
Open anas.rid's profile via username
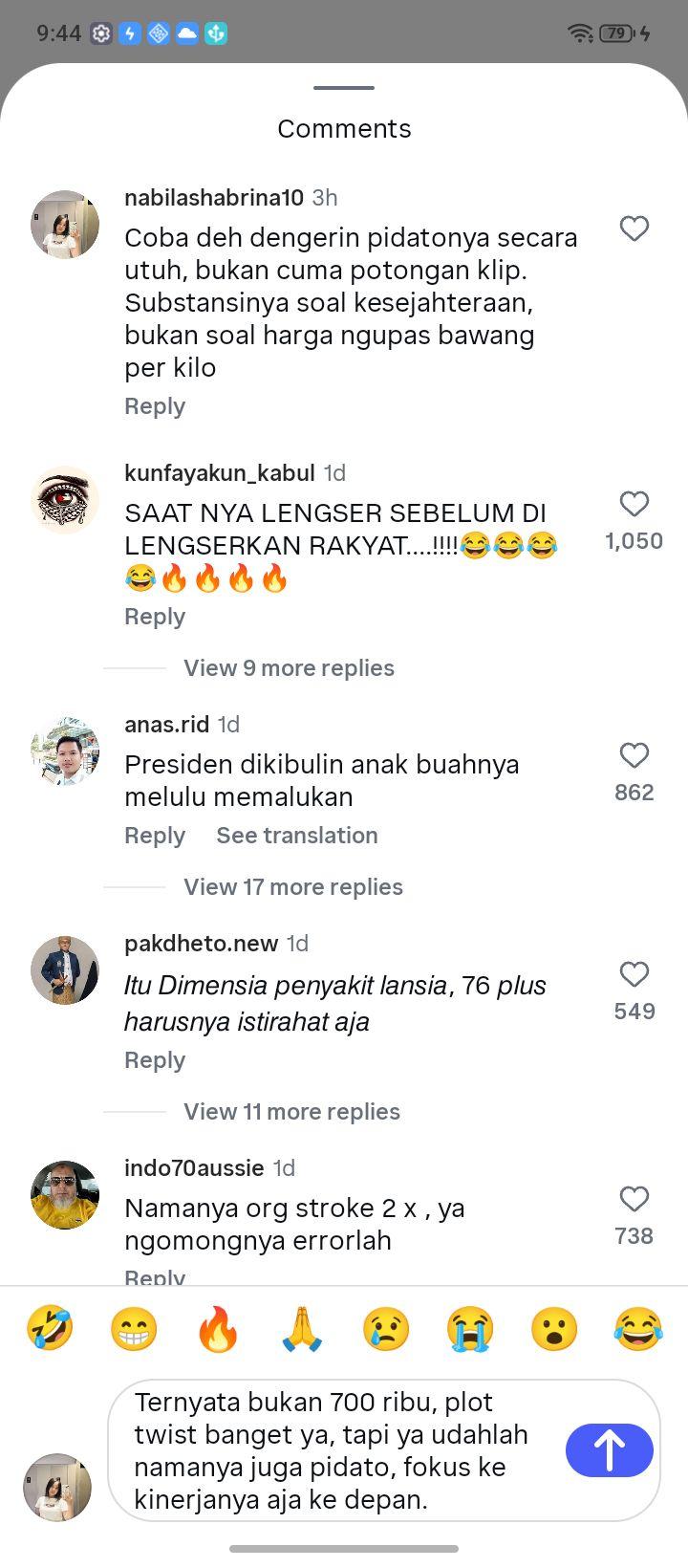[166, 725]
